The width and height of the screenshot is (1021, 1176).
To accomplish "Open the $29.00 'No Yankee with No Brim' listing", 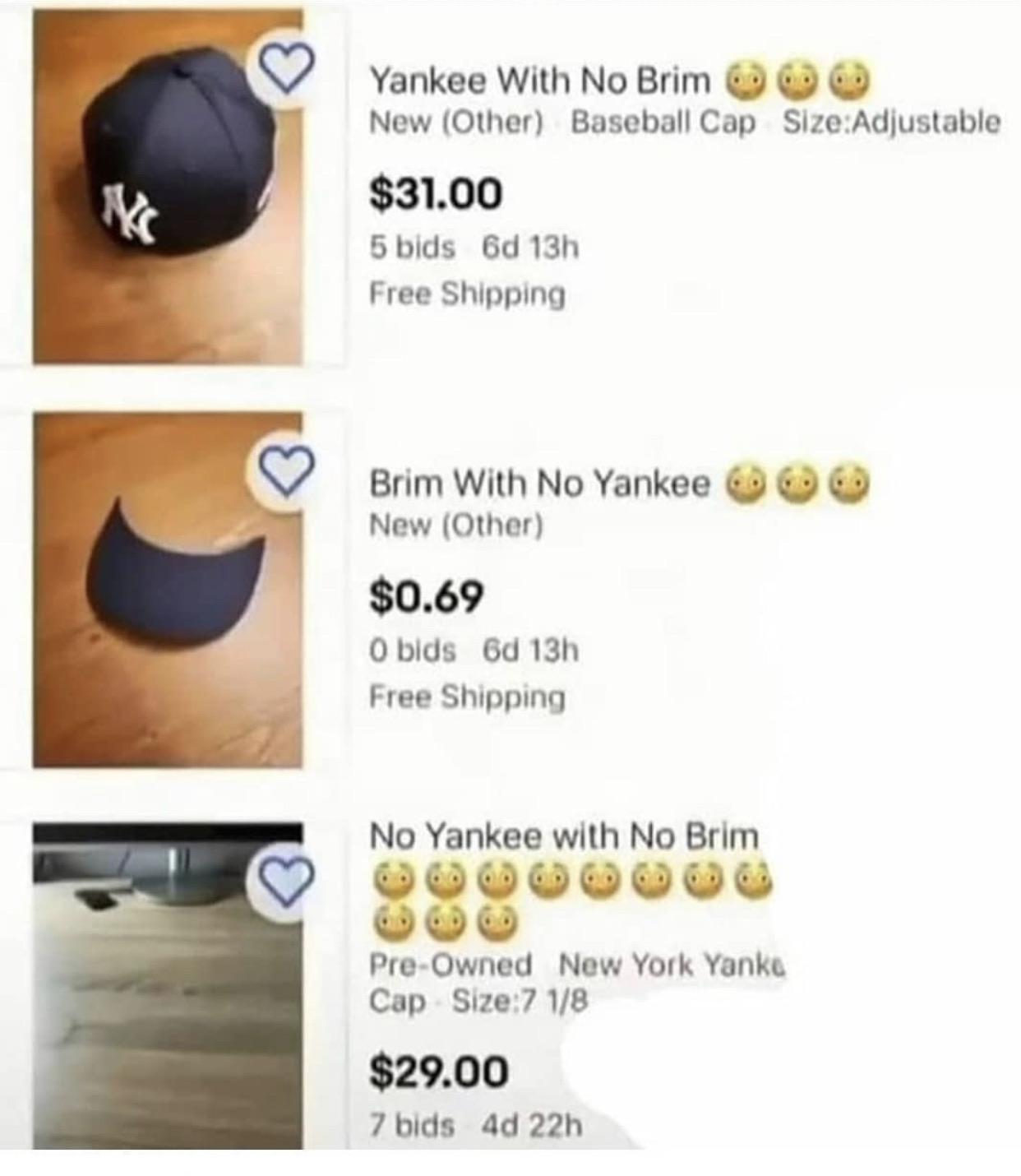I will coord(564,837).
